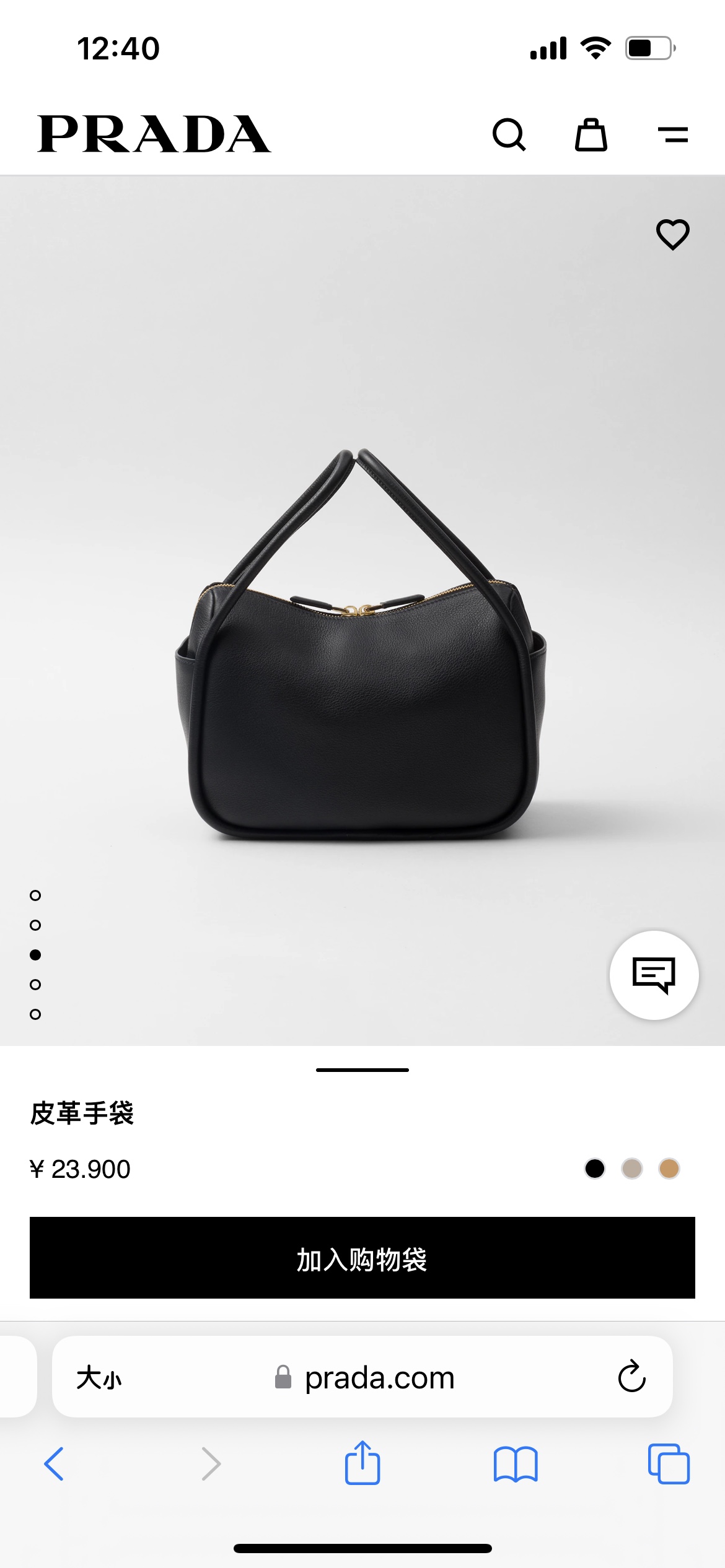Viewport: 725px width, 1568px height.
Task: Open the shopping bag icon
Action: click(591, 134)
